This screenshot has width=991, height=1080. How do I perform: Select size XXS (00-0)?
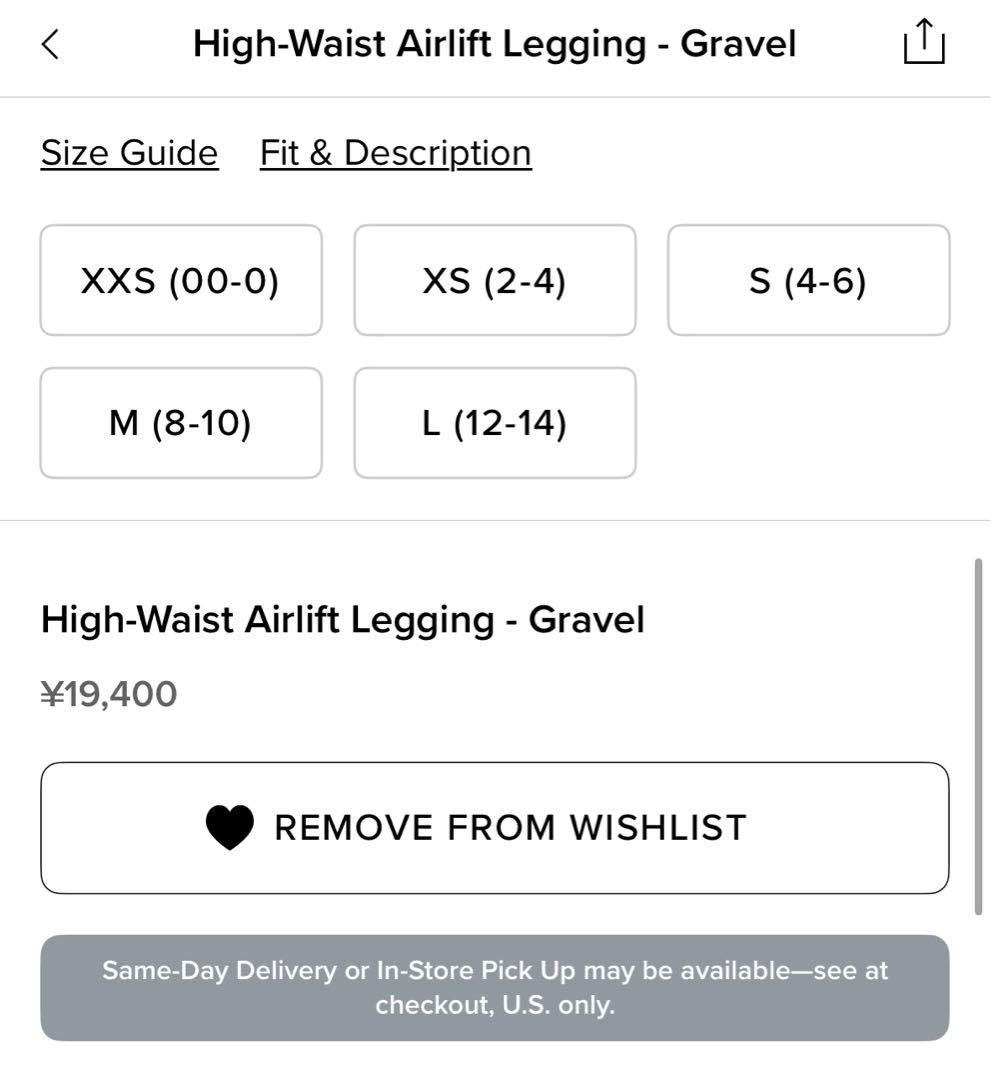[x=181, y=281]
